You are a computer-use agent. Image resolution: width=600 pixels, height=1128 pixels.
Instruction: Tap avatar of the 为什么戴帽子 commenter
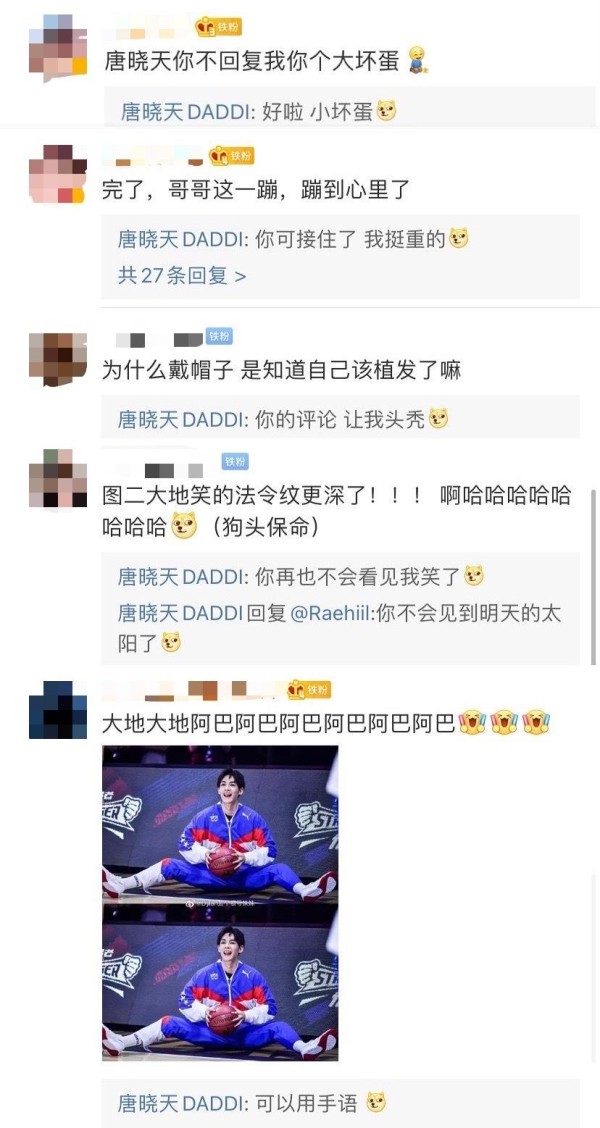pyautogui.click(x=58, y=360)
